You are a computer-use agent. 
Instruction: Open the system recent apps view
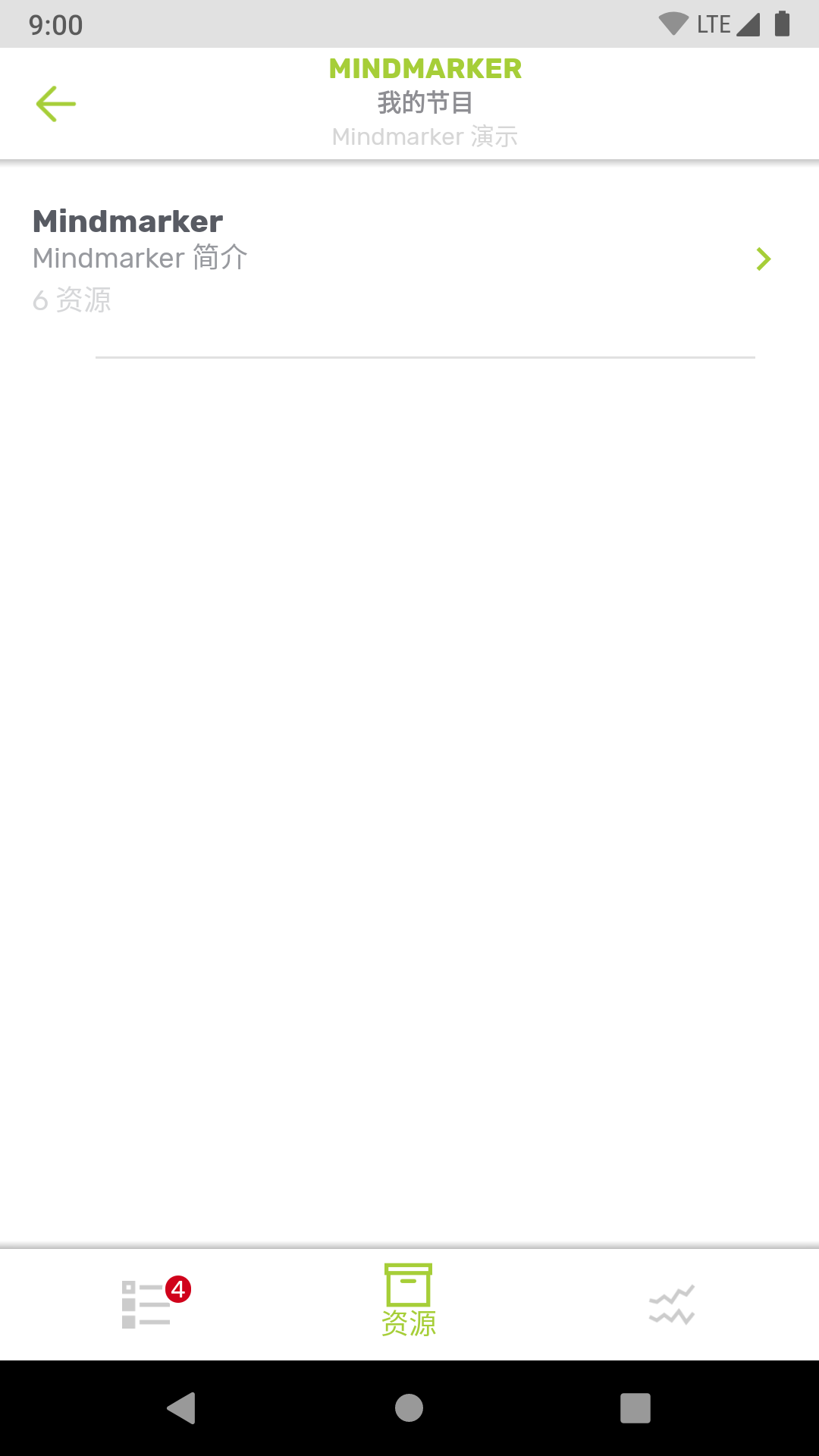pos(635,1408)
